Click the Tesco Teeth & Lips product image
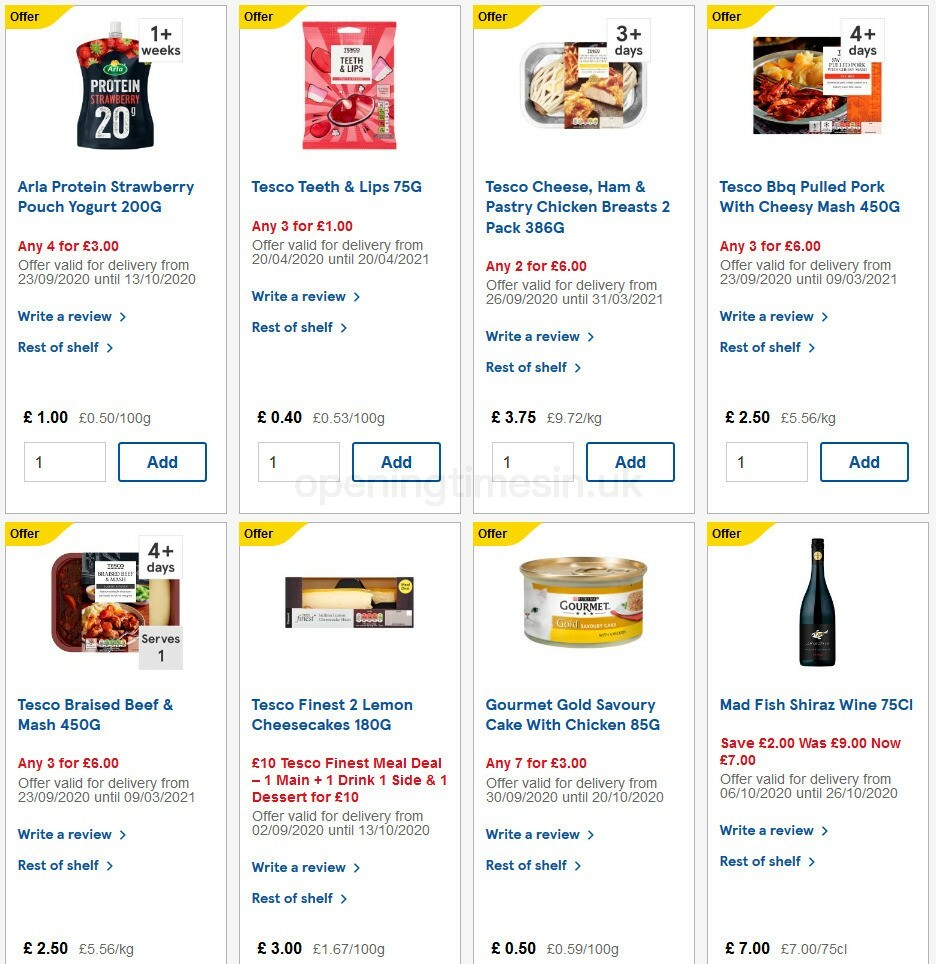Screen dimensions: 936x964 [x=350, y=85]
